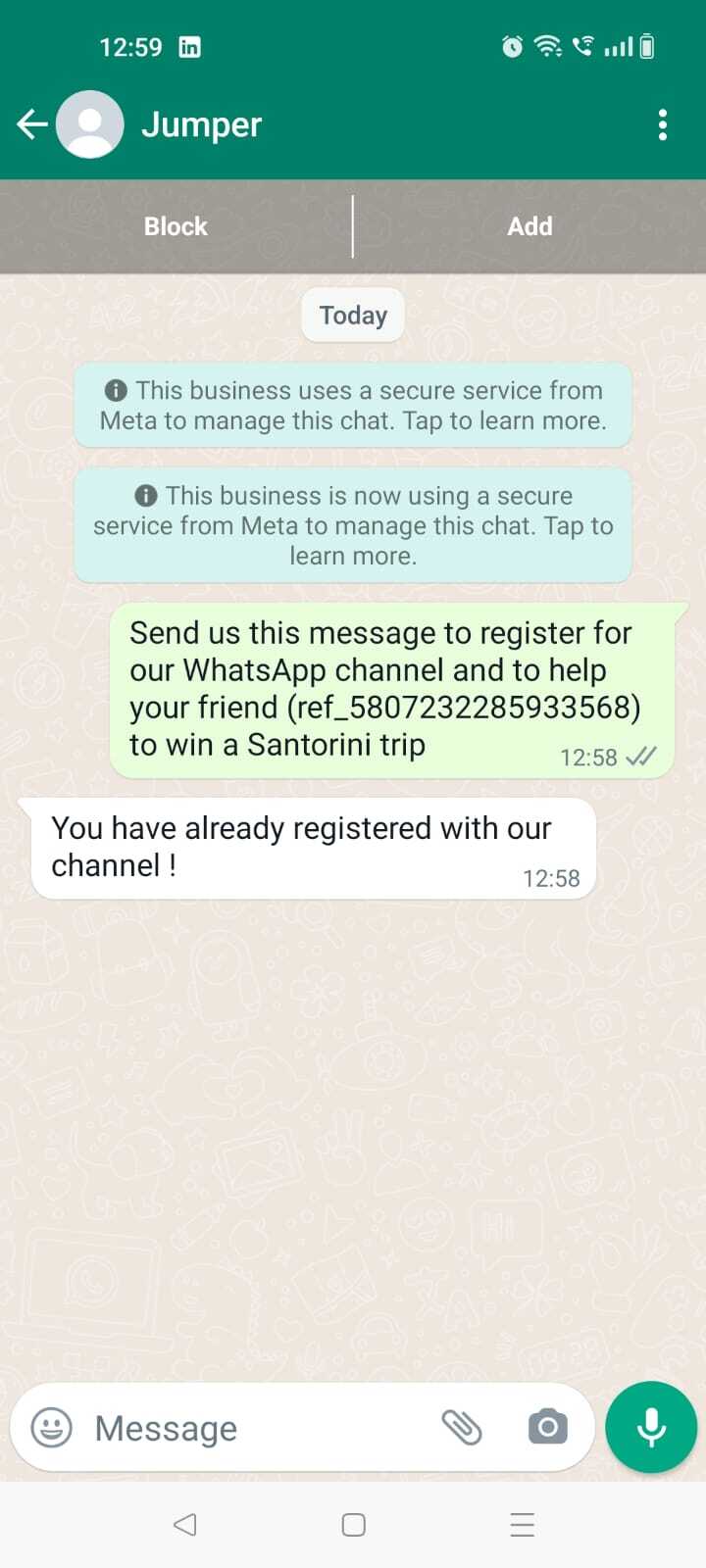Add Jumper to contacts
Screen dimensions: 706x1568
point(529,226)
